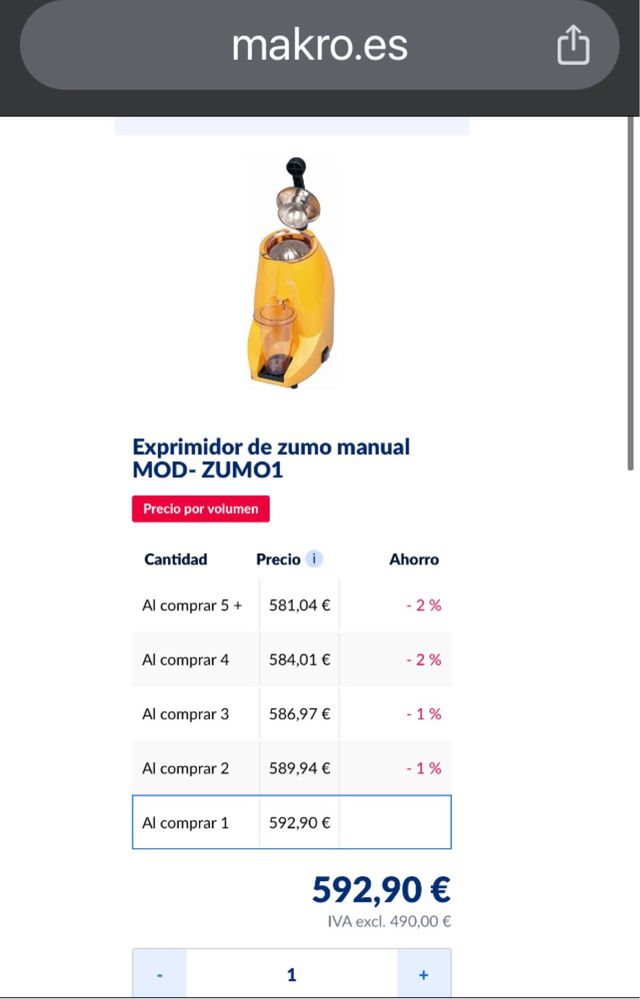Show price info next to Precio
The height and width of the screenshot is (999, 640).
click(x=314, y=559)
